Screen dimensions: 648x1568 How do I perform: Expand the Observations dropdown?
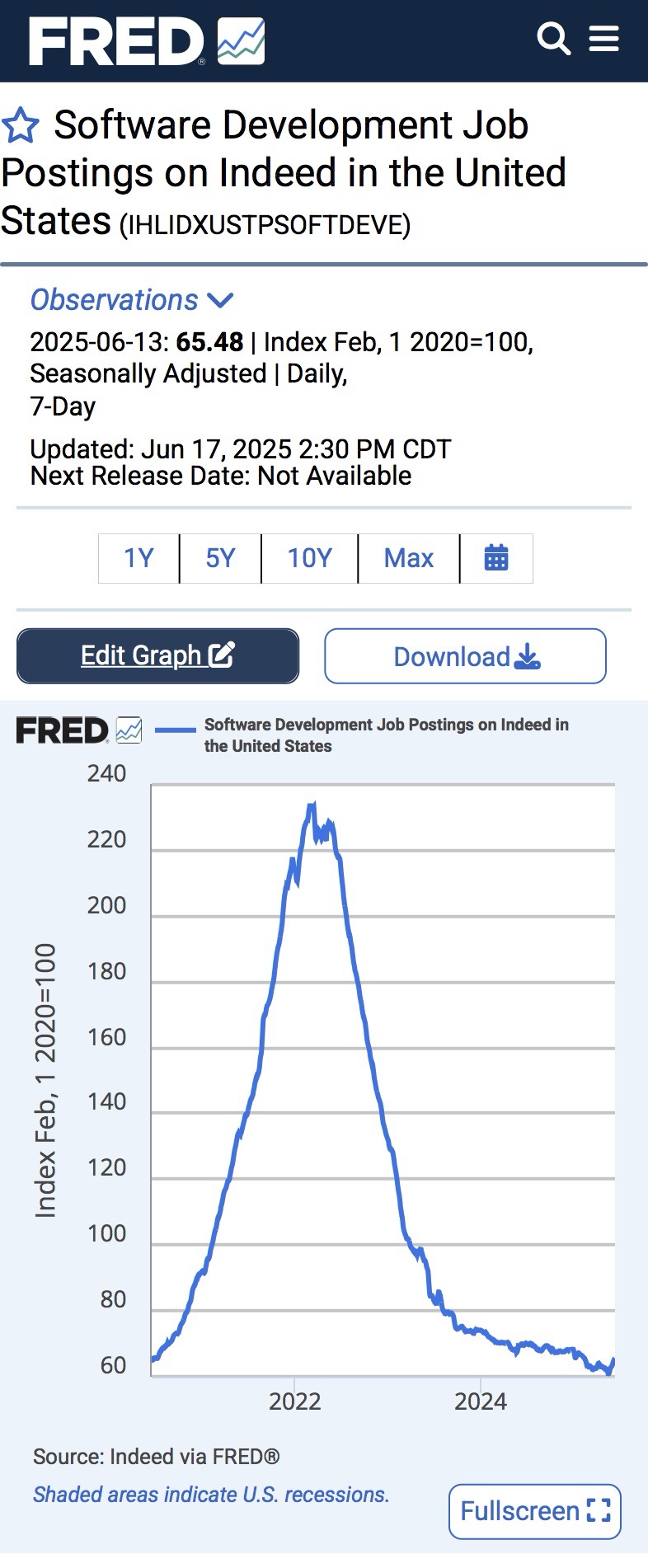click(132, 300)
